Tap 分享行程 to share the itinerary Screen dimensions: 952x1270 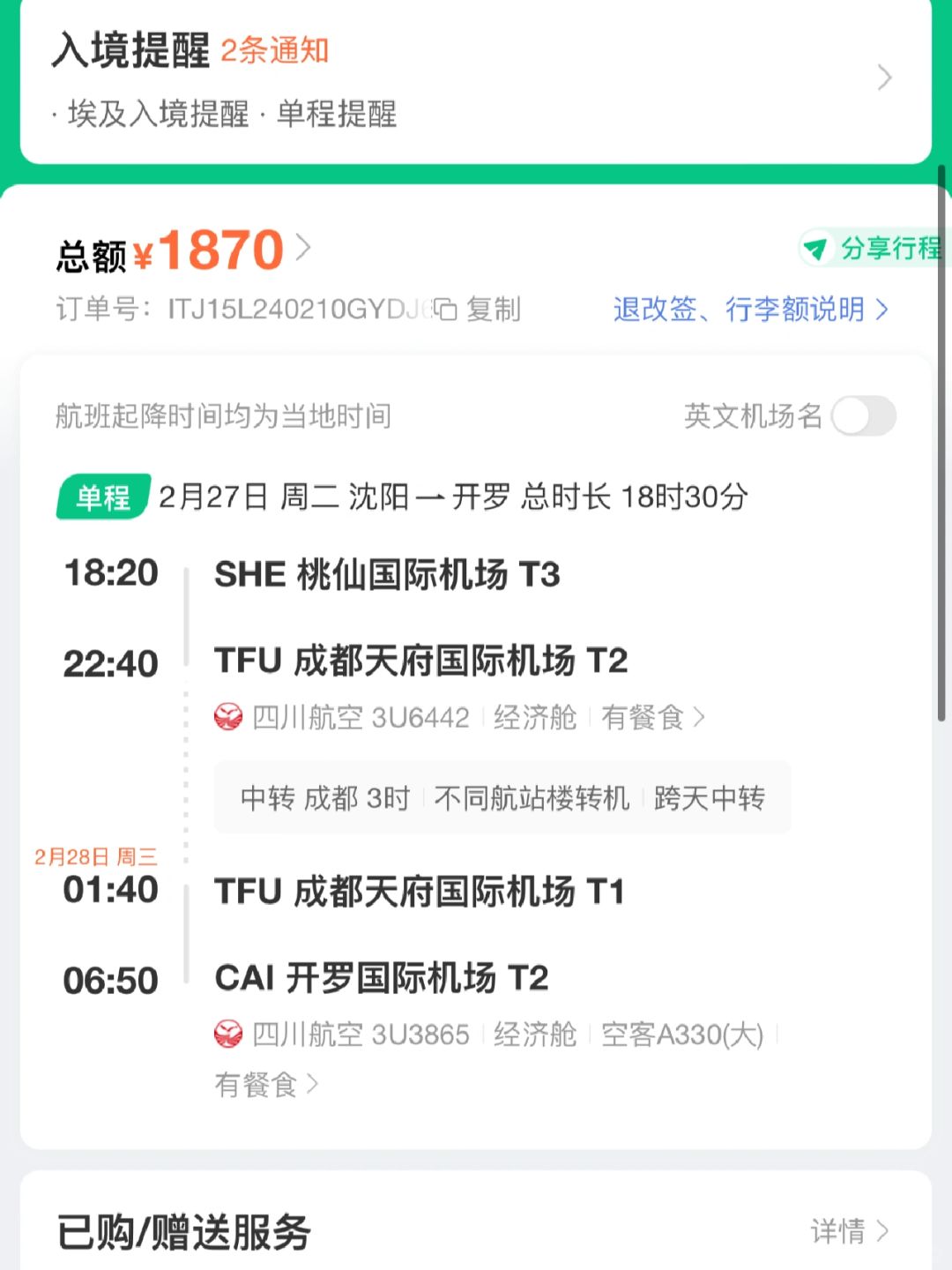click(874, 249)
